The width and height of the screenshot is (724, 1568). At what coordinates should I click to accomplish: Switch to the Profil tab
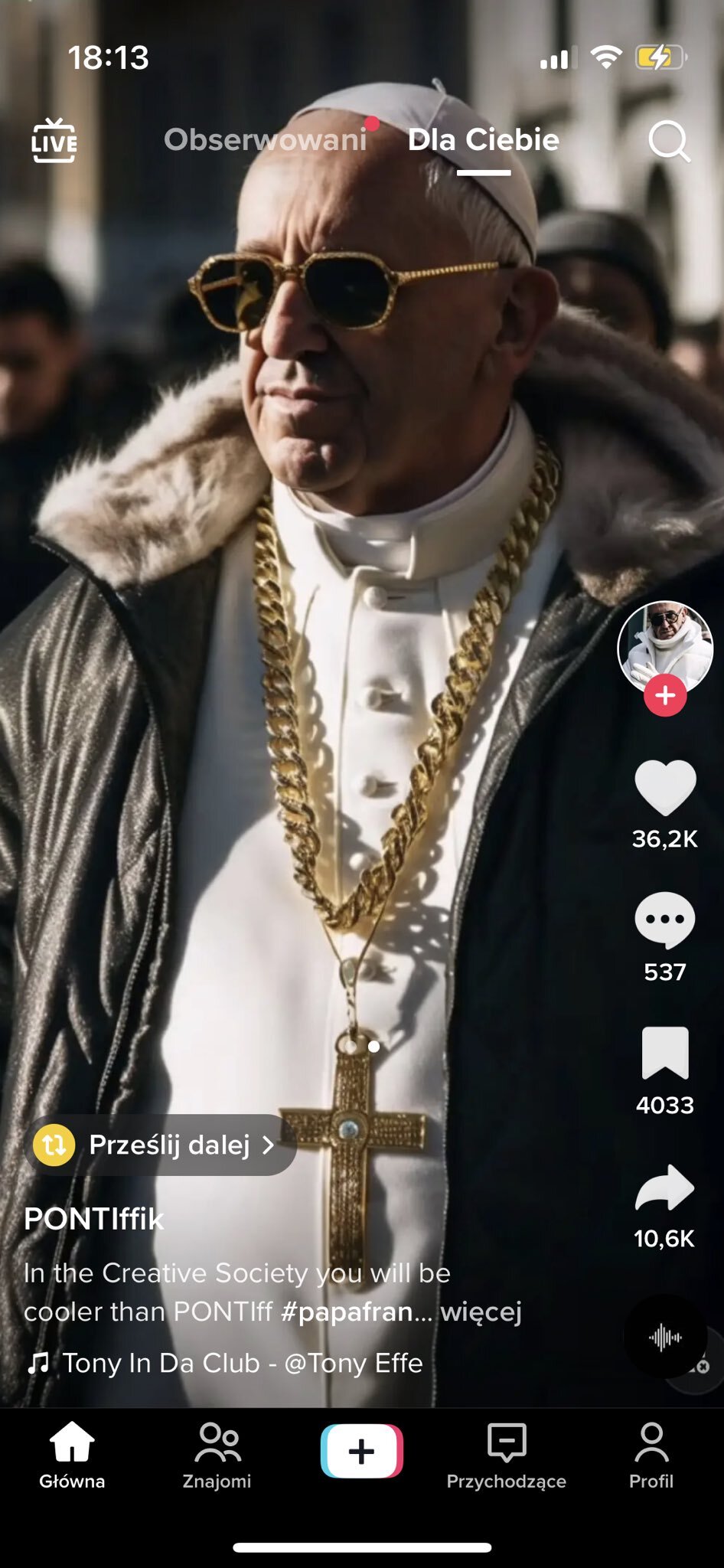pos(651,1455)
